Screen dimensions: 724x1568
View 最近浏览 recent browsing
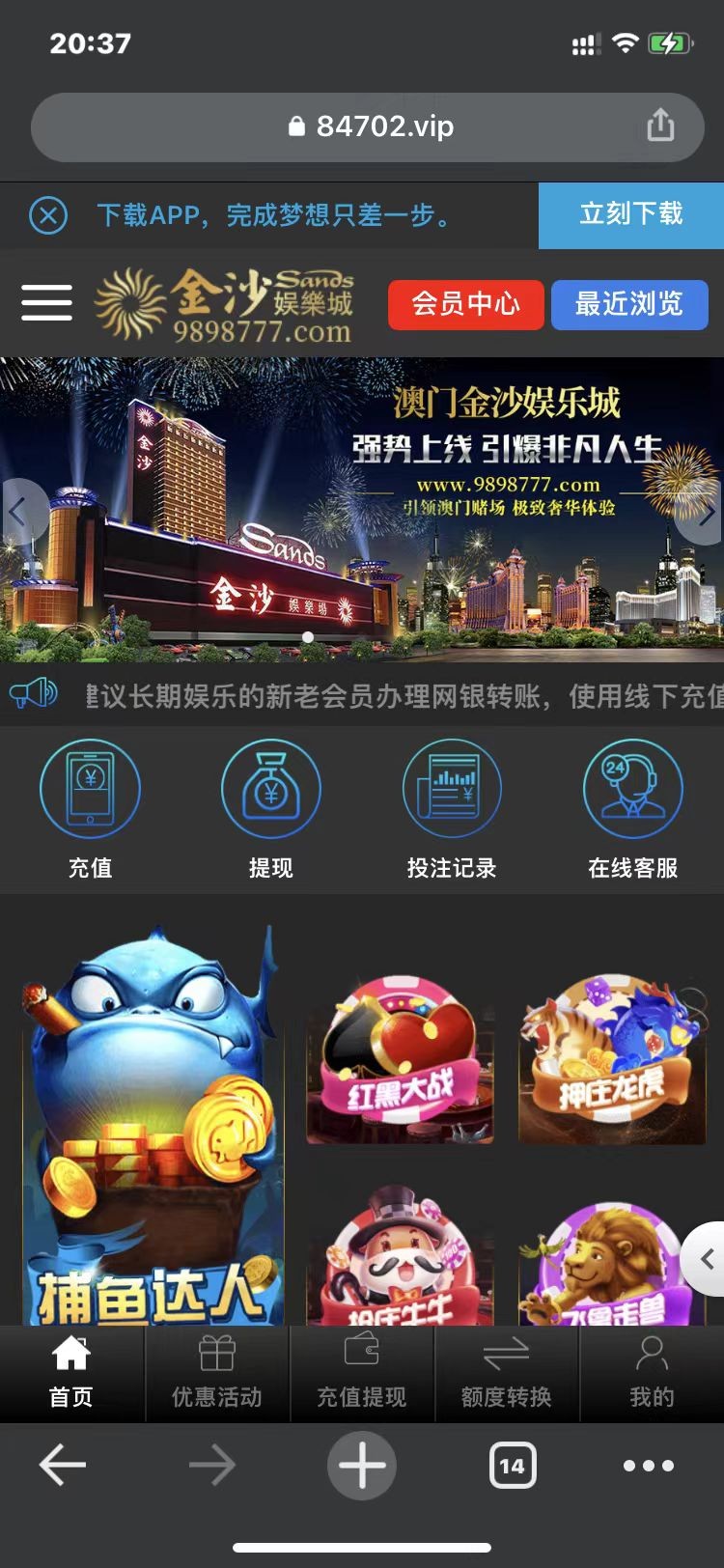[x=629, y=305]
